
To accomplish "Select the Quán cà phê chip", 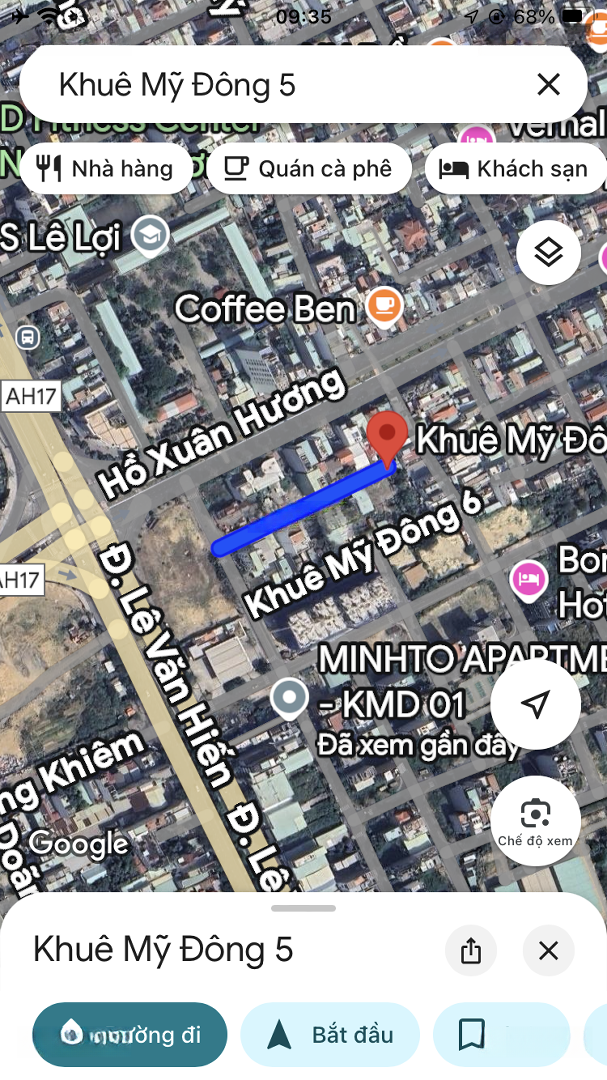I will [x=308, y=168].
